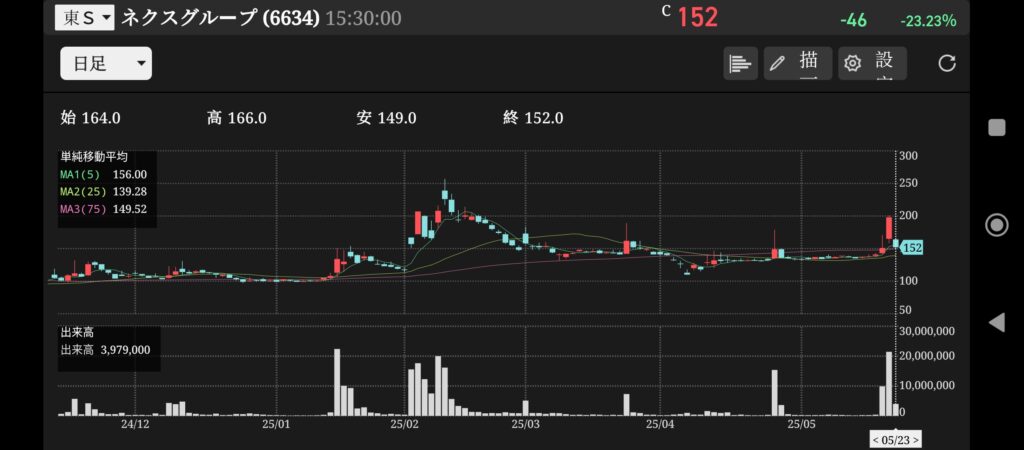The height and width of the screenshot is (450, 1024).
Task: Change the 日足 chart interval dropdown
Action: coord(106,64)
